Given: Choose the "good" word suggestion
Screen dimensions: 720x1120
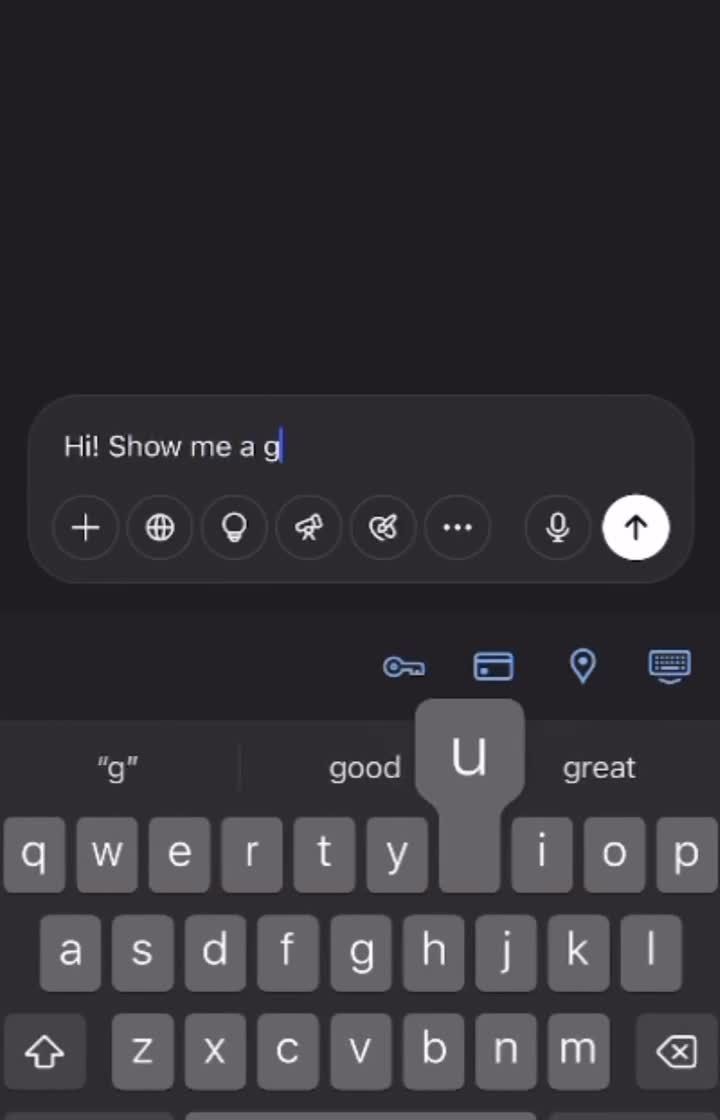Looking at the screenshot, I should [364, 768].
